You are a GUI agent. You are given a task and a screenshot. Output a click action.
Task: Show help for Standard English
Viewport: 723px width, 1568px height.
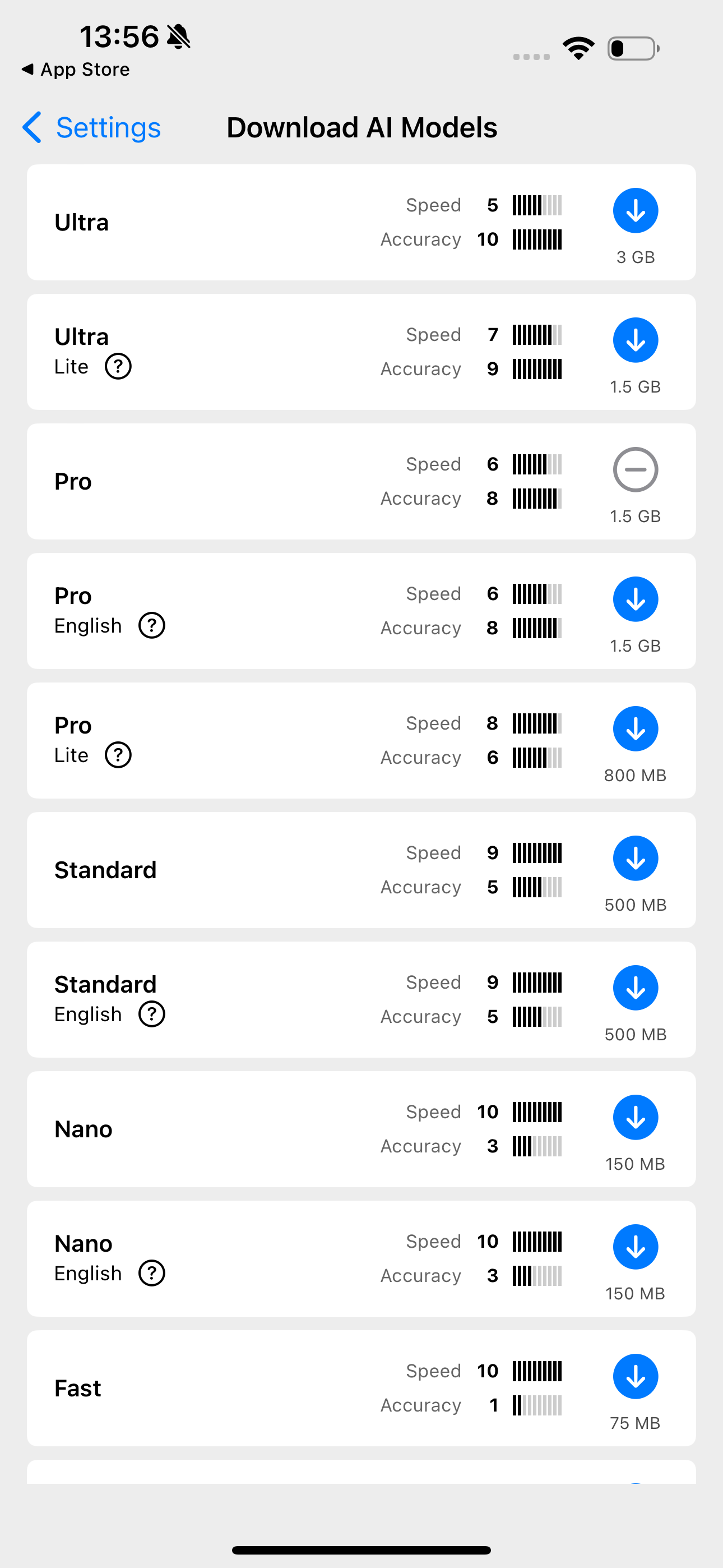151,1014
